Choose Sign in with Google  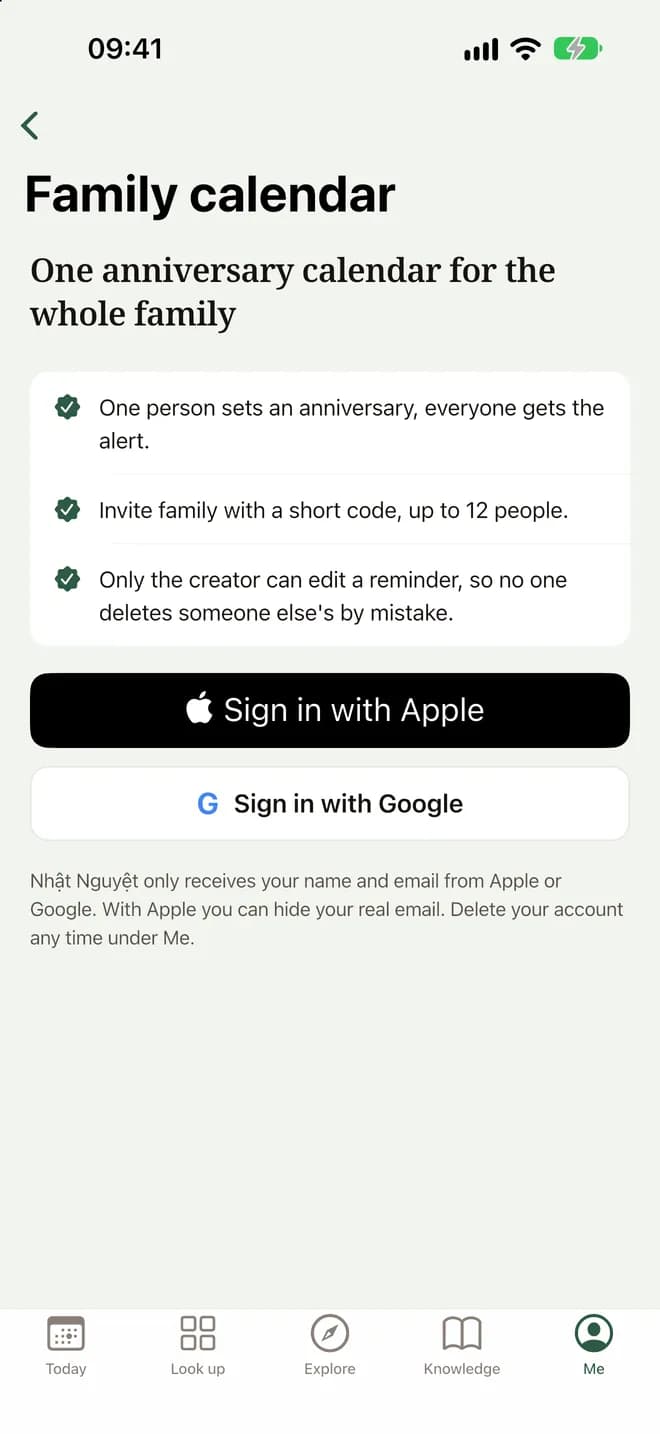coord(330,804)
